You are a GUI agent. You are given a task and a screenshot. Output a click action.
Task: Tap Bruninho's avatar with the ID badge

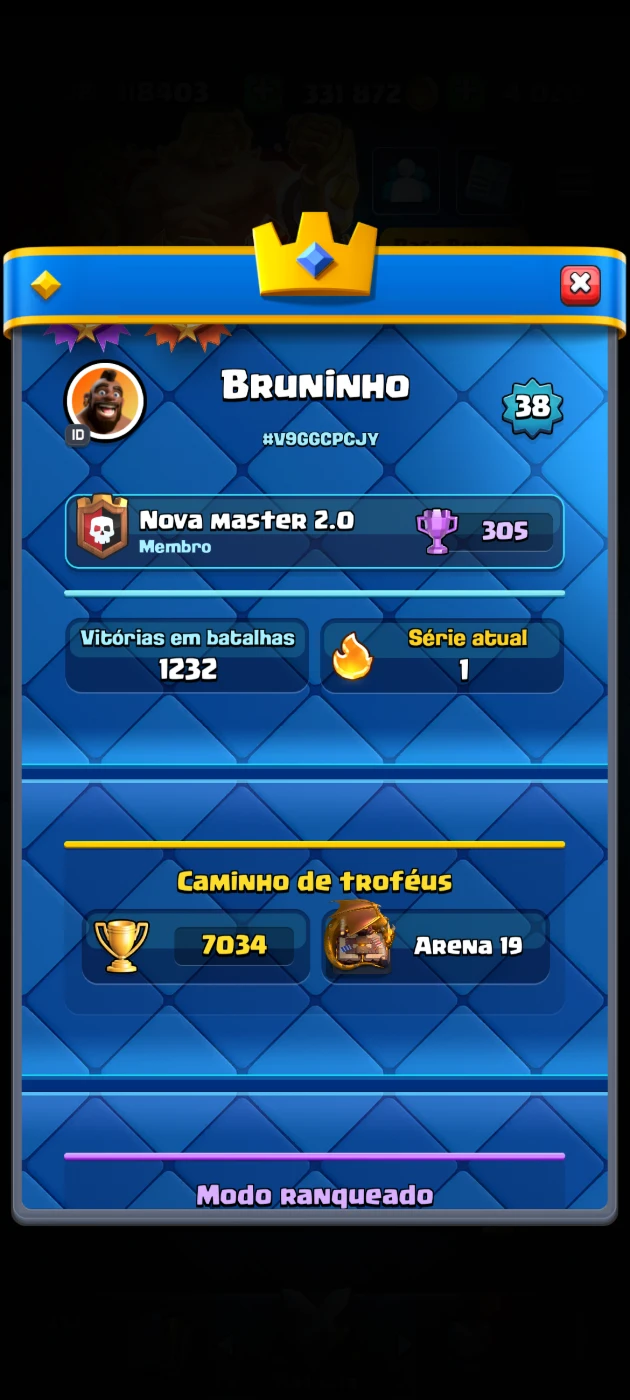(105, 401)
